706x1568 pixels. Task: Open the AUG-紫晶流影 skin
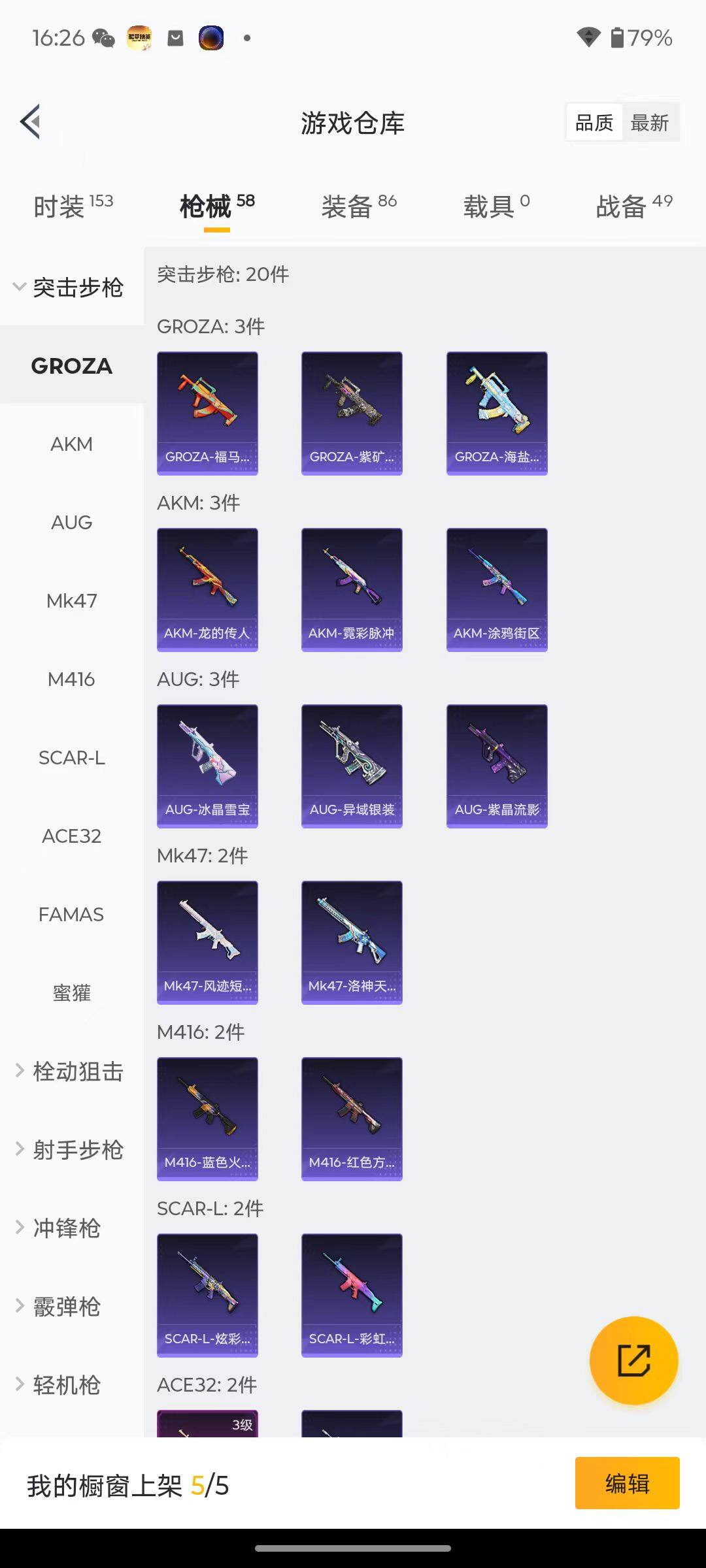coord(497,766)
